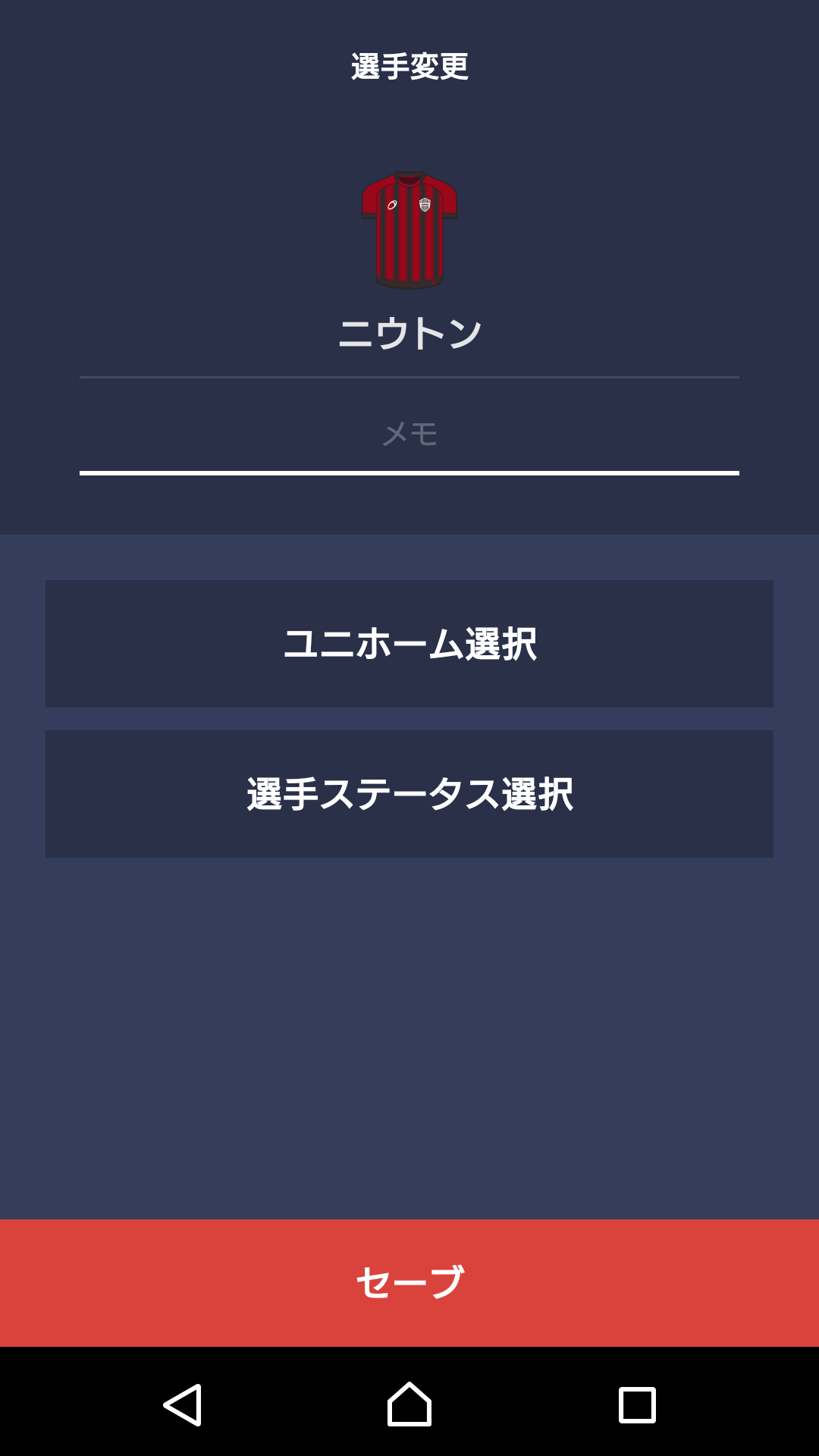Go to the home screen via system home
The image size is (819, 1456).
point(409,1405)
